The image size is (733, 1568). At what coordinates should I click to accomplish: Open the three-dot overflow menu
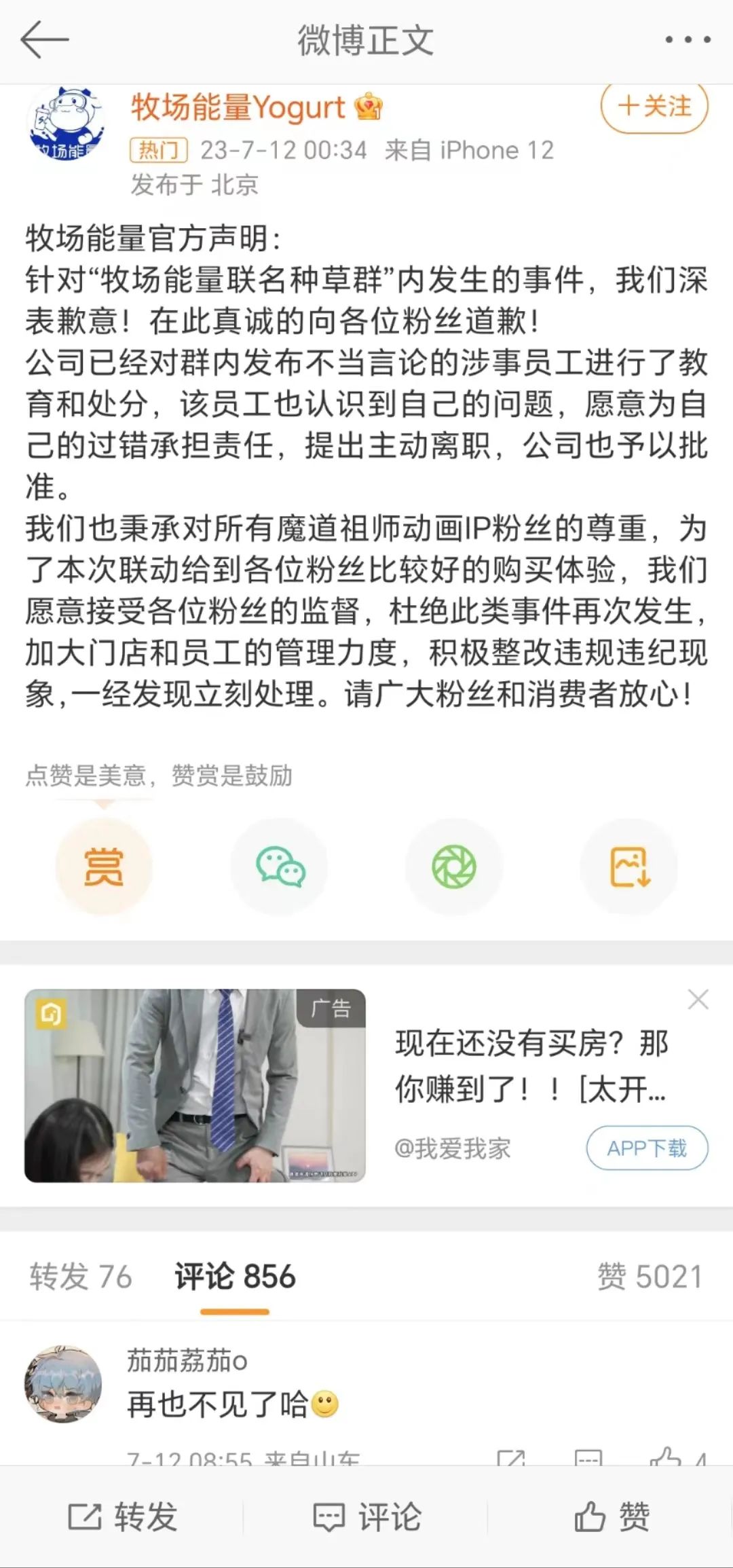687,40
